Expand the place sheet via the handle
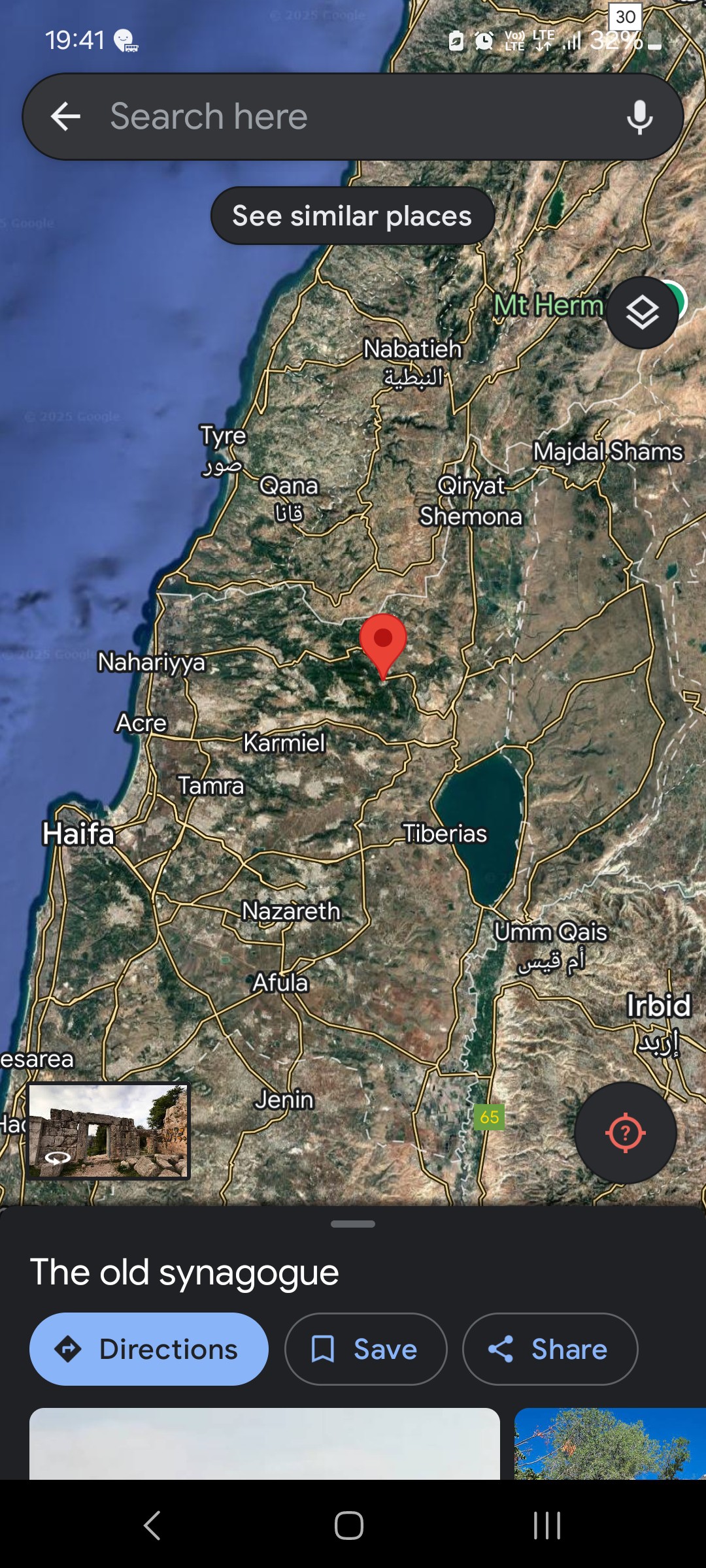 353,1224
